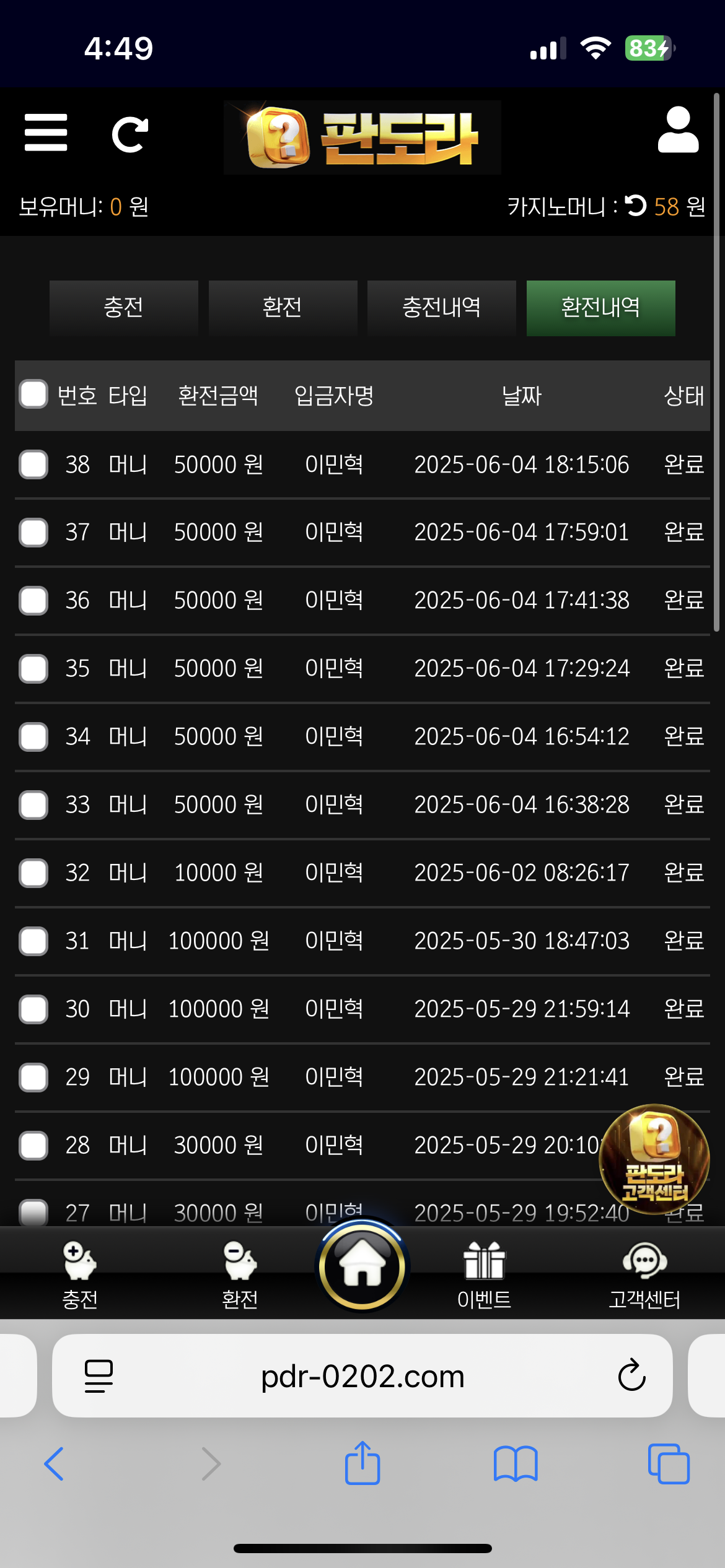Open the user profile icon
Screen dimensions: 725x1568
678,130
